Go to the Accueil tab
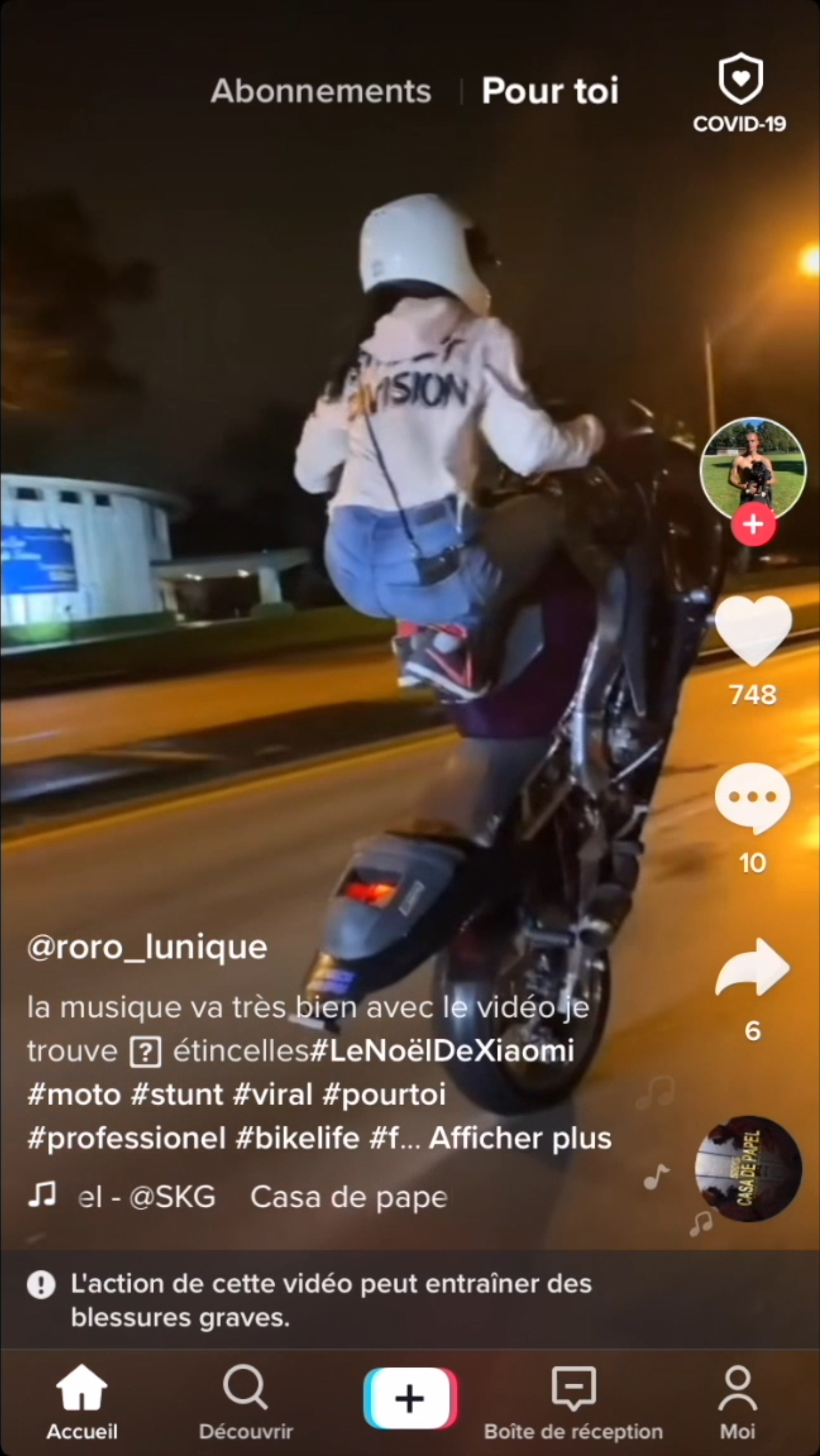The image size is (820, 1456). (82, 1400)
